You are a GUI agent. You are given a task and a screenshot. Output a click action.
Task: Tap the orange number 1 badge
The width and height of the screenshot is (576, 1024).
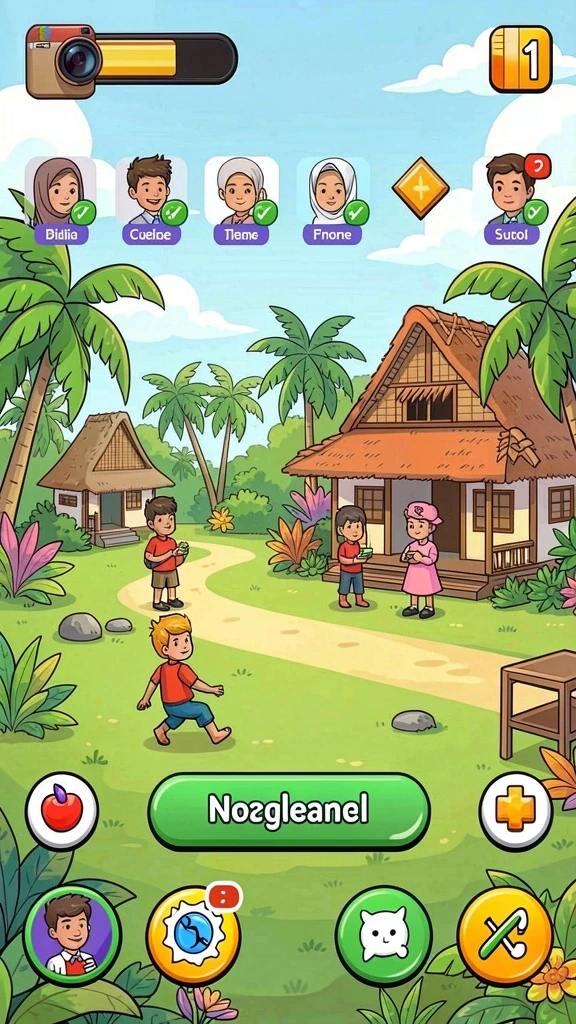tap(520, 59)
